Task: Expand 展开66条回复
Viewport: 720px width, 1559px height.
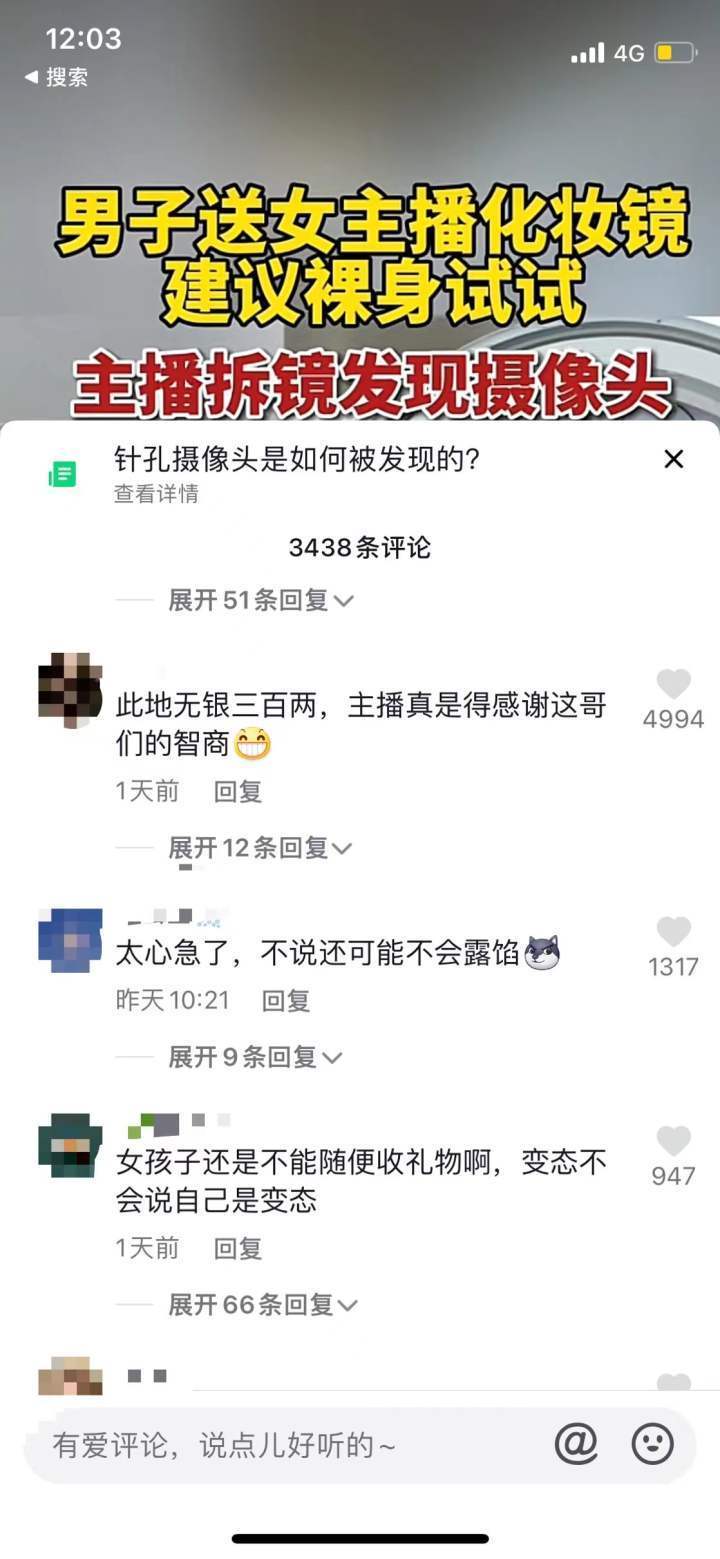Action: 262,1305
